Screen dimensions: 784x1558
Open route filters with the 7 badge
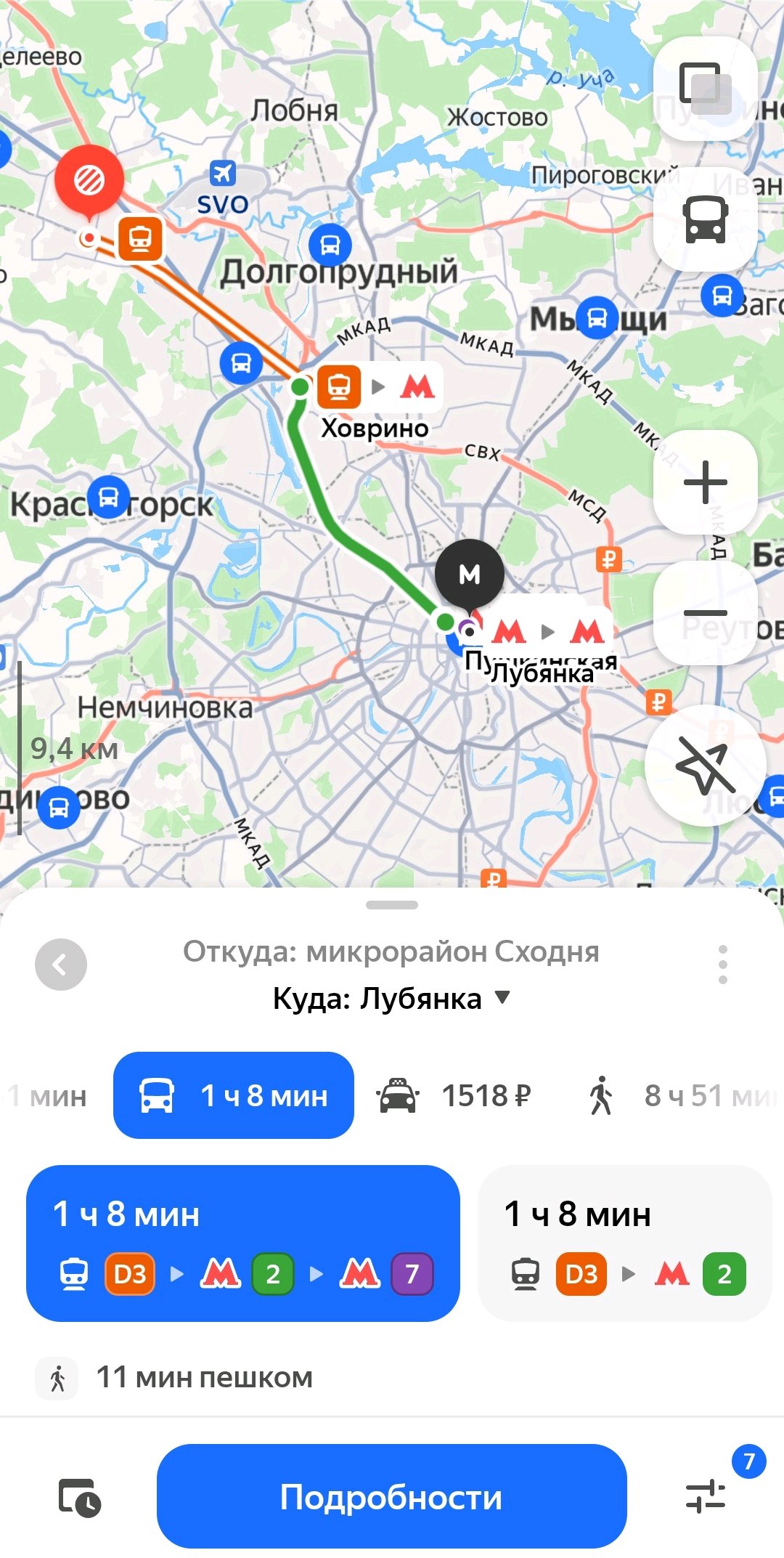[706, 1496]
